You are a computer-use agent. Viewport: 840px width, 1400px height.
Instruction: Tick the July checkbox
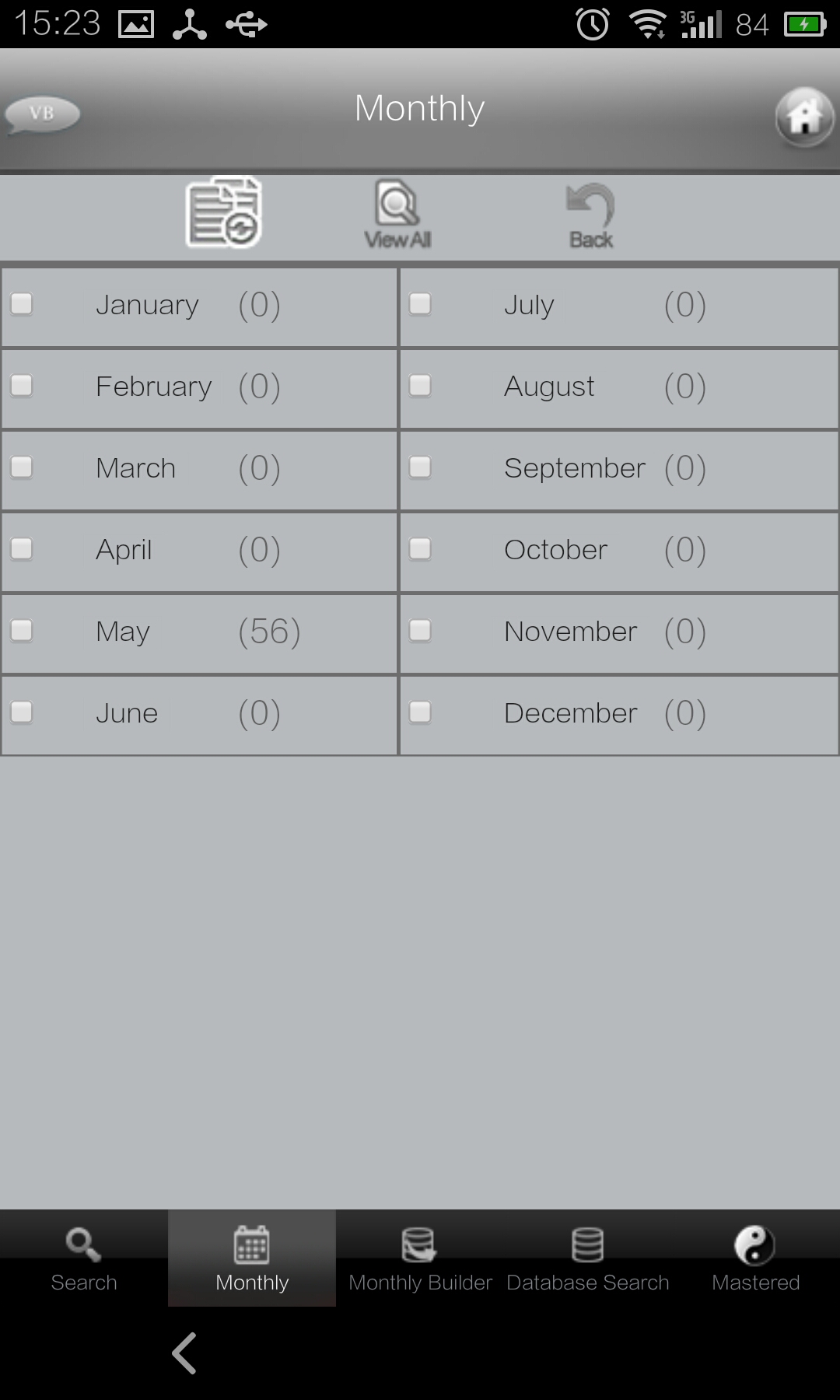[420, 304]
